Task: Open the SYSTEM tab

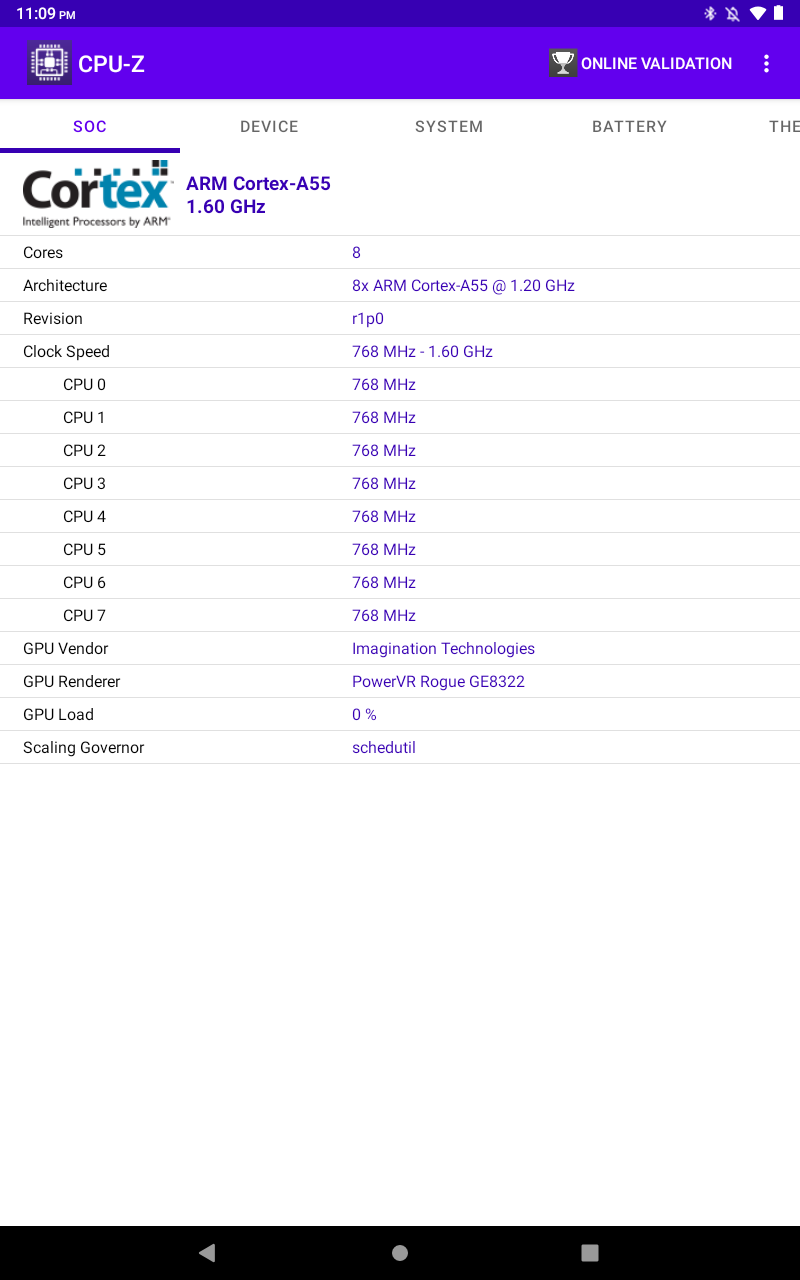Action: tap(449, 126)
